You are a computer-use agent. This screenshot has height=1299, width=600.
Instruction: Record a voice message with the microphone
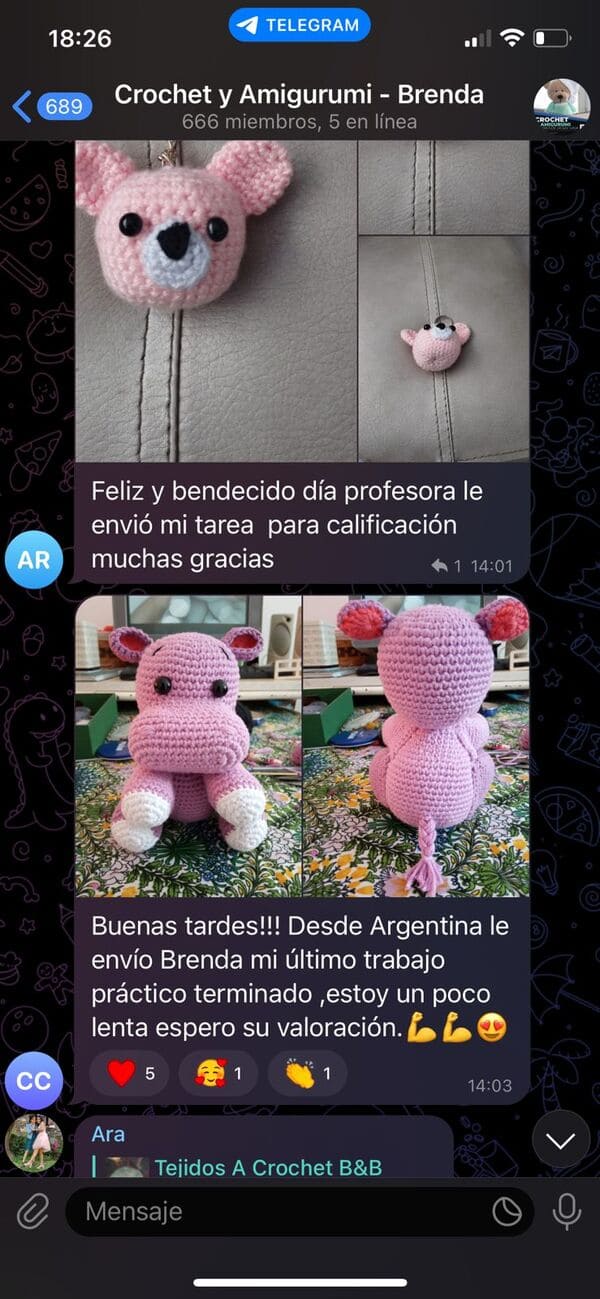(566, 1212)
